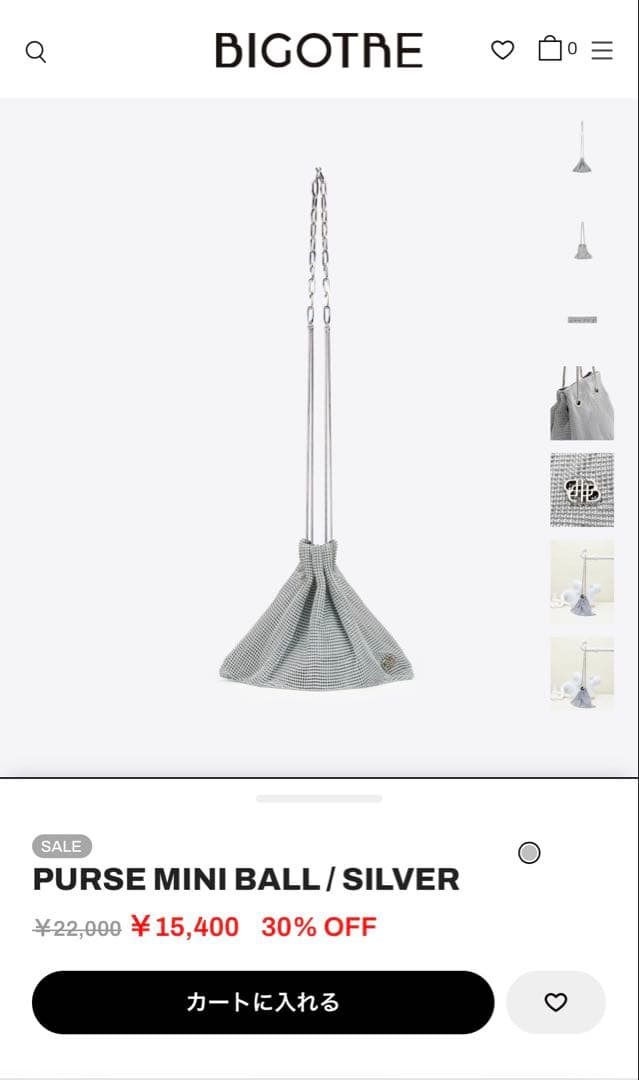Tap the product sheet drag handle
Image resolution: width=639 pixels, height=1080 pixels.
pos(319,799)
